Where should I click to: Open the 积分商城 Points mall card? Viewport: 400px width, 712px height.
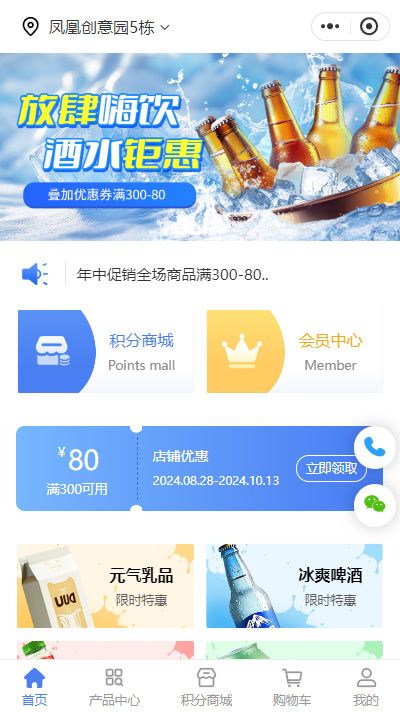tap(106, 351)
